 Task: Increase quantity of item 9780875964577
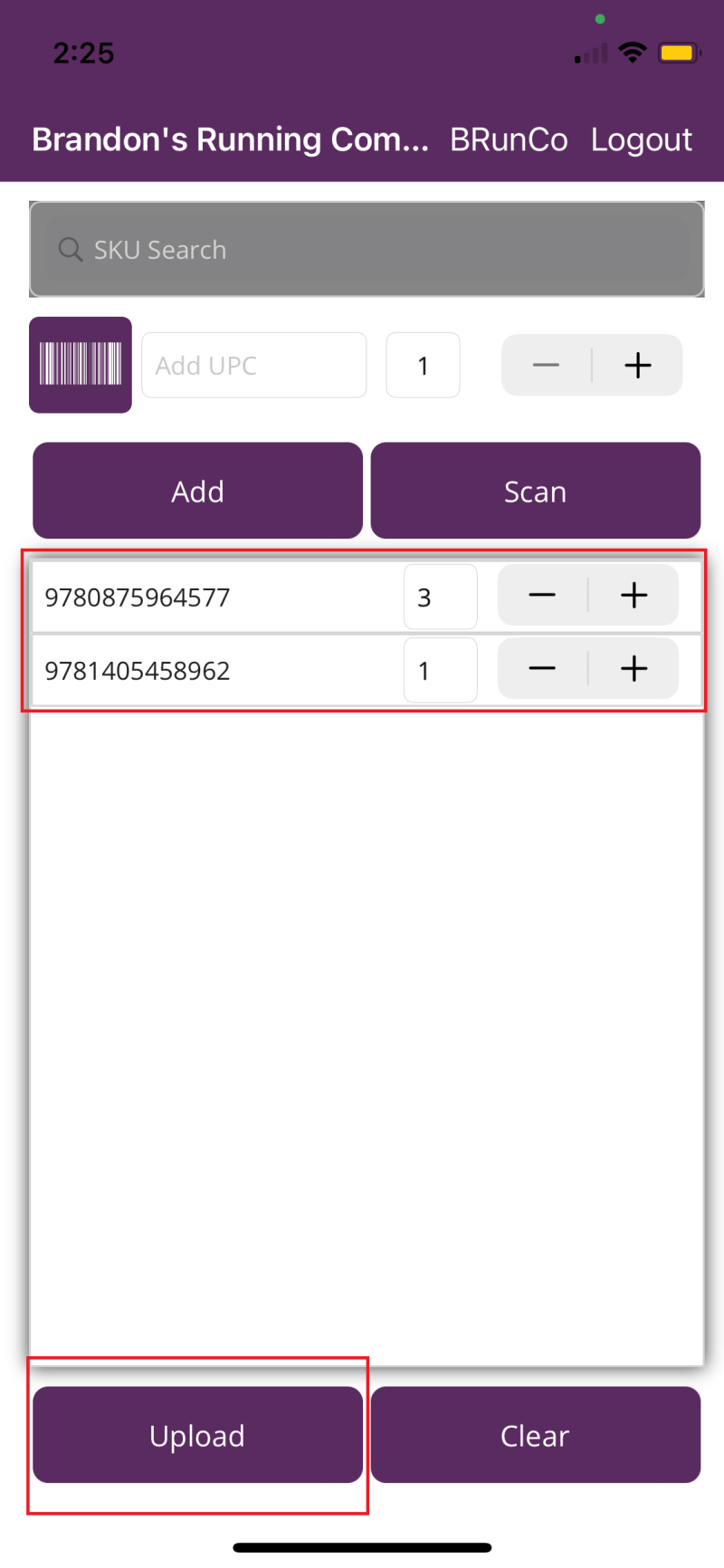coord(633,595)
